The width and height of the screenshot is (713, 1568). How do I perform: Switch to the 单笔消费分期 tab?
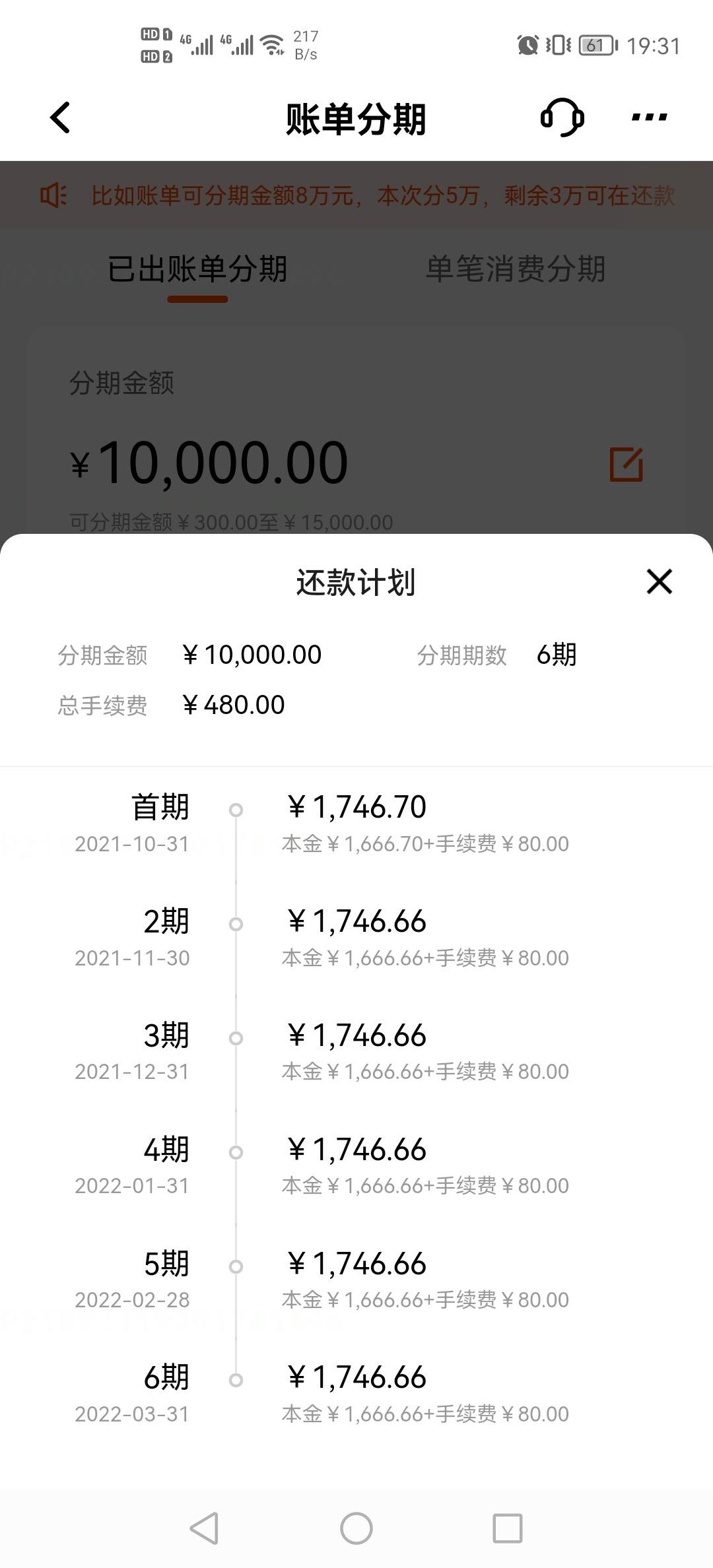pyautogui.click(x=516, y=269)
